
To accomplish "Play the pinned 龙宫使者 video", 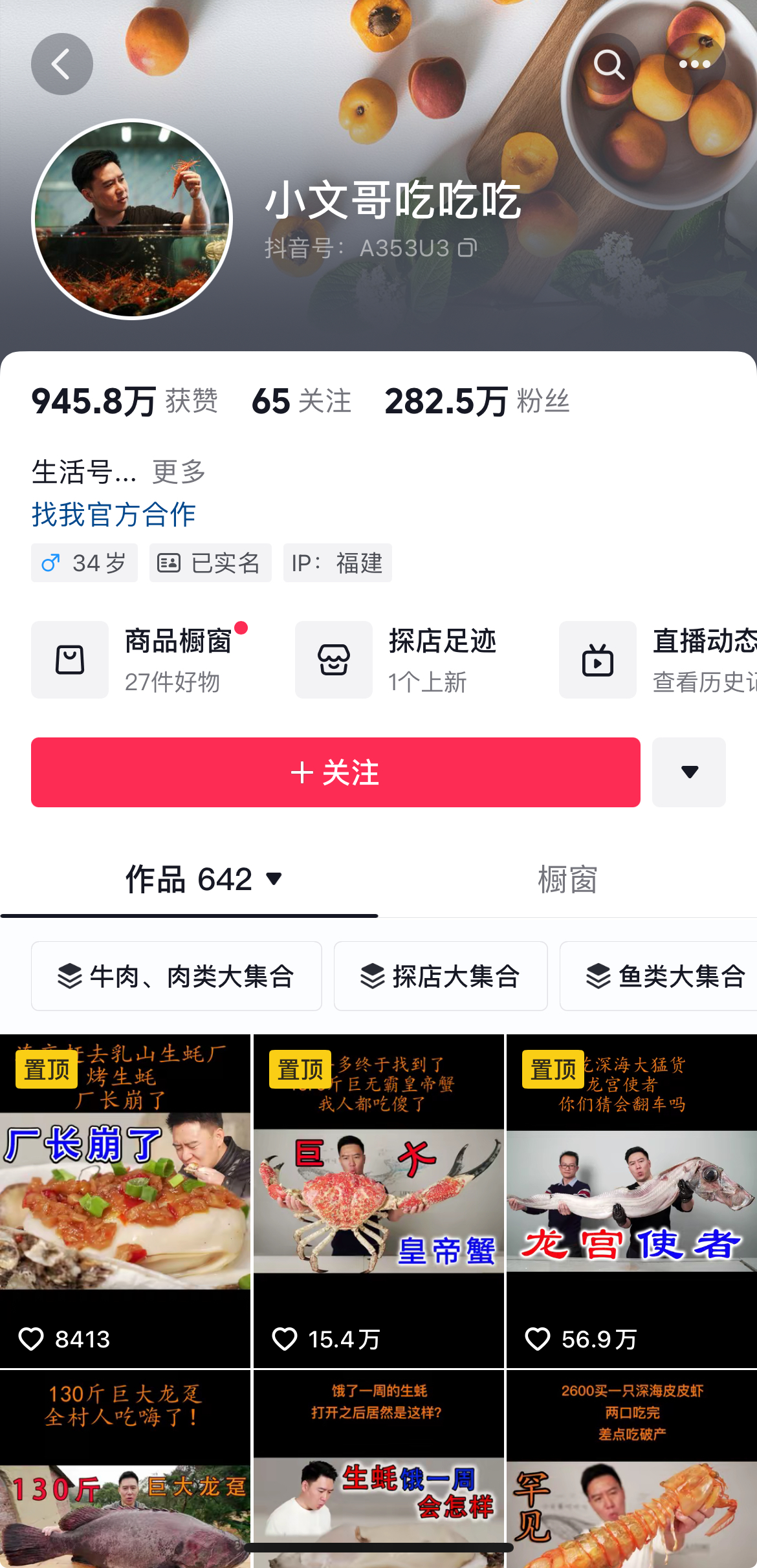I will [631, 1201].
